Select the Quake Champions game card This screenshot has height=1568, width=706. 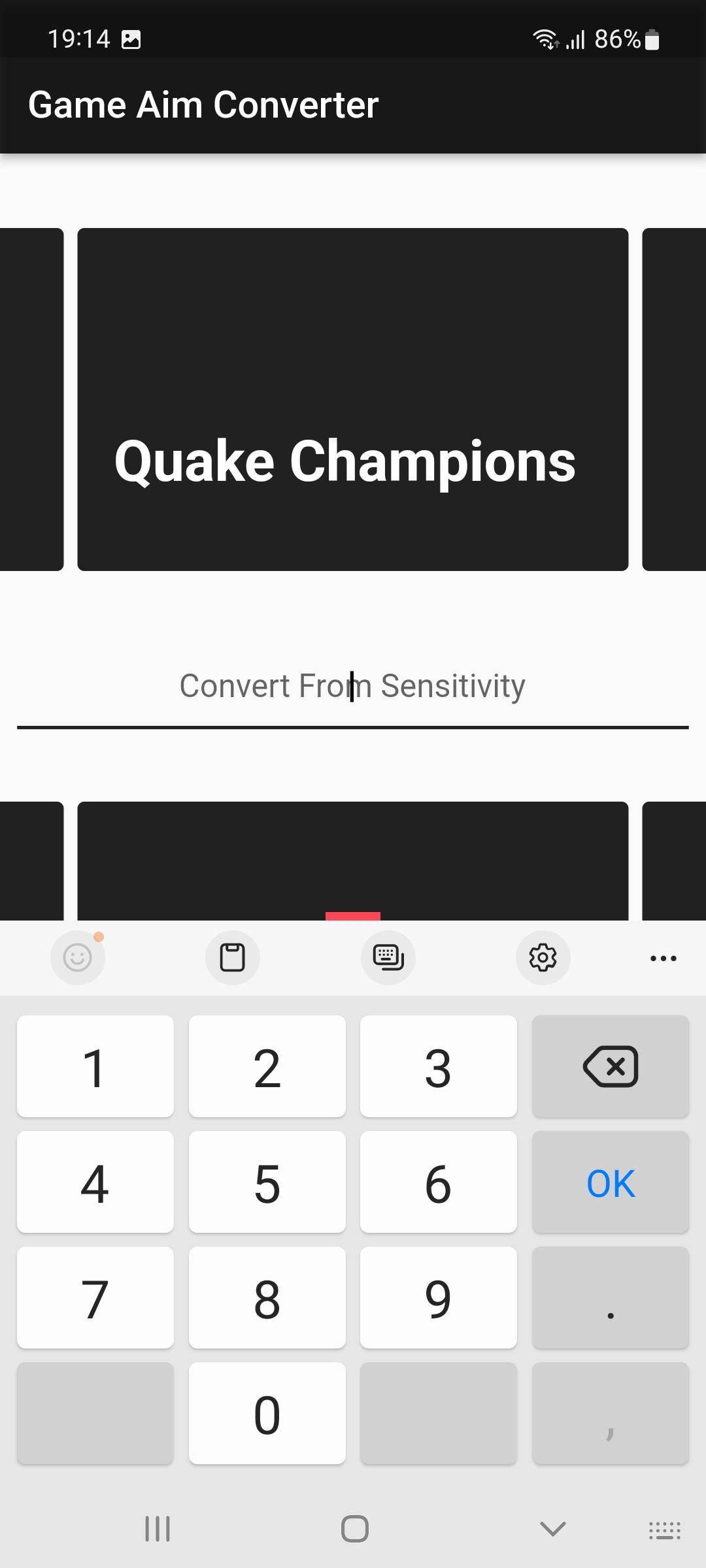pyautogui.click(x=352, y=399)
